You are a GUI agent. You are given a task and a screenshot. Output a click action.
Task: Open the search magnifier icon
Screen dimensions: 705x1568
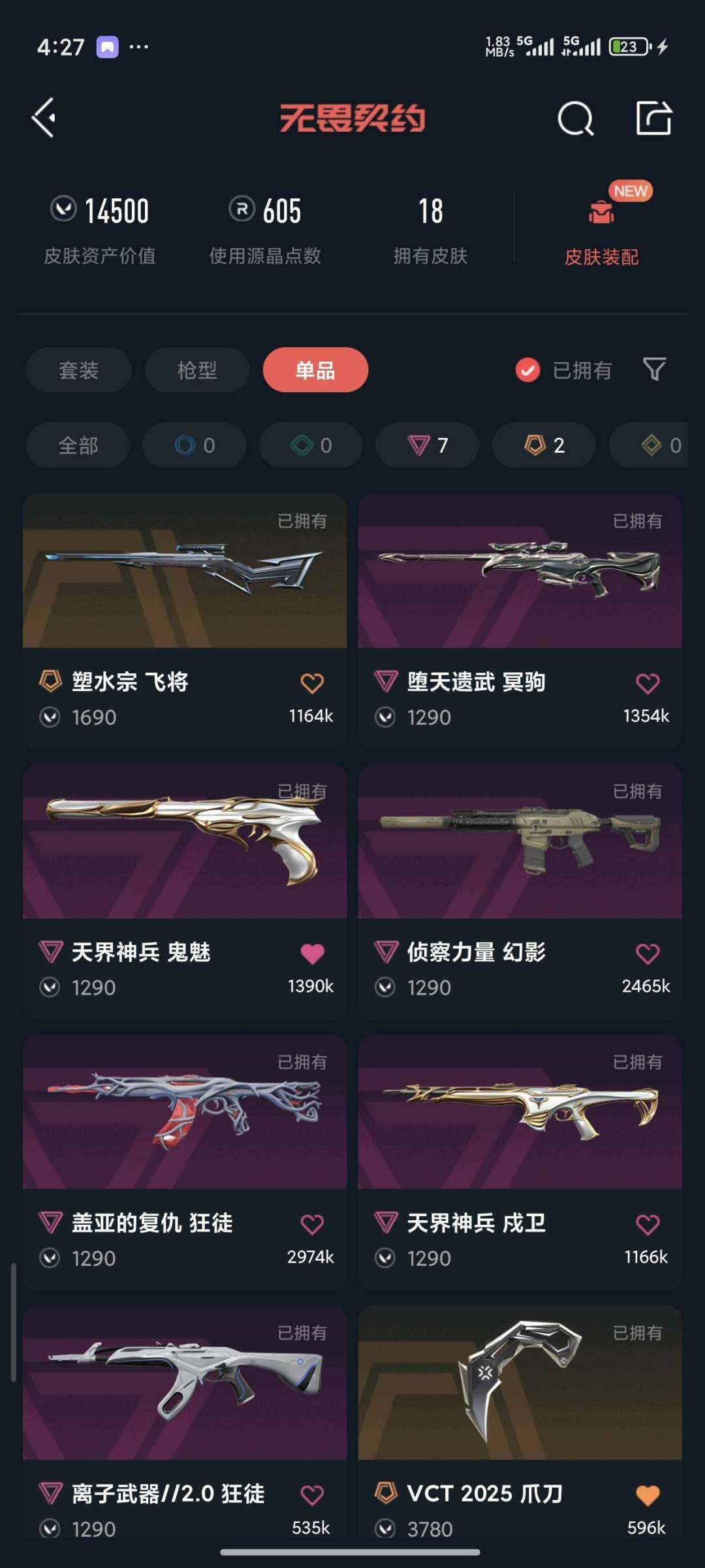pos(573,119)
